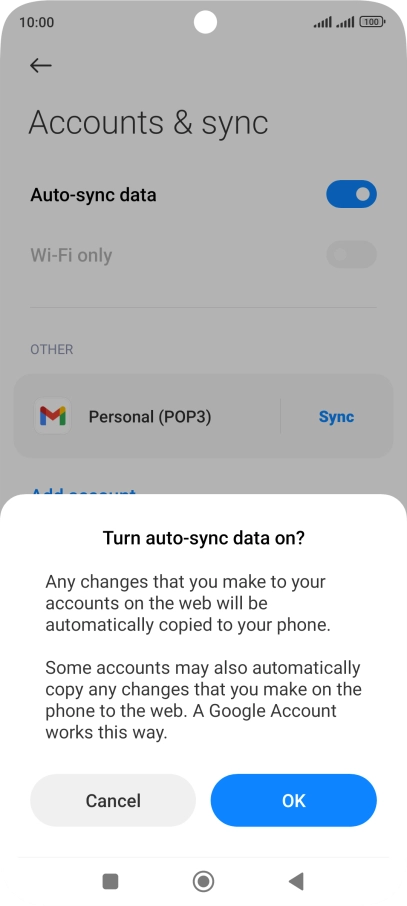Viewport: 407px width, 906px height.
Task: Open the recent apps view
Action: click(x=110, y=881)
